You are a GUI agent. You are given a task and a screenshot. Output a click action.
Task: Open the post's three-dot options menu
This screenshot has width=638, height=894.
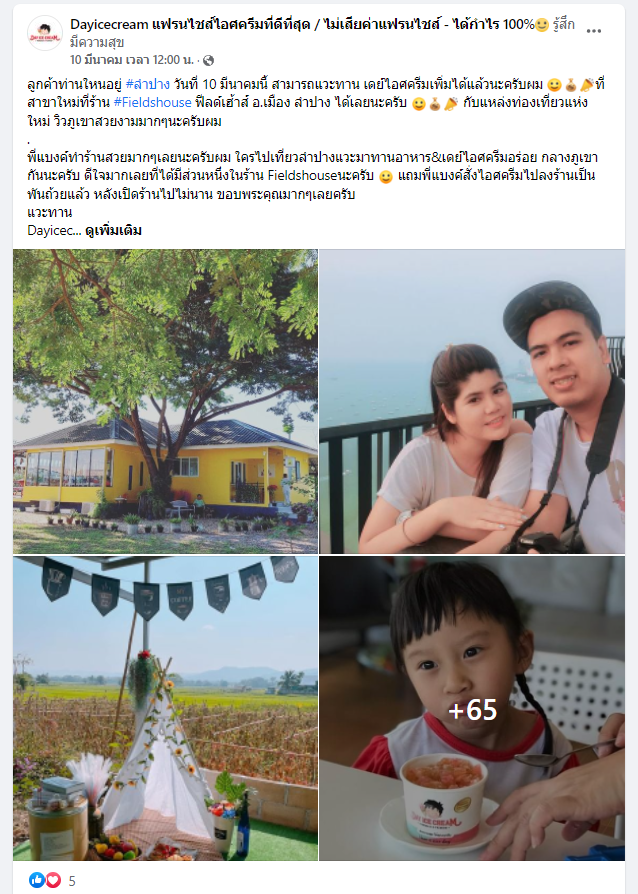pyautogui.click(x=594, y=31)
